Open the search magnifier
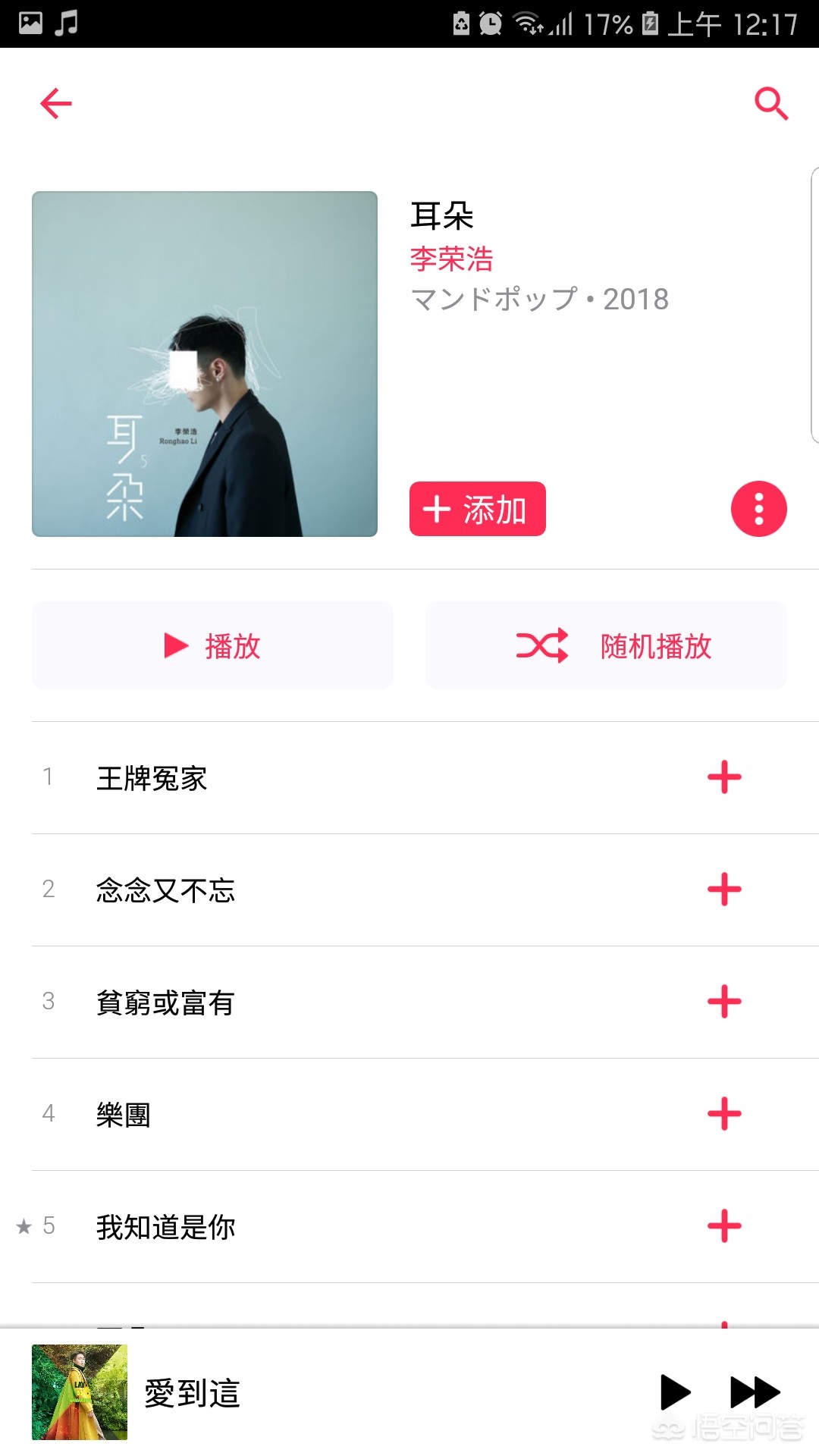The image size is (819, 1456). pyautogui.click(x=771, y=103)
